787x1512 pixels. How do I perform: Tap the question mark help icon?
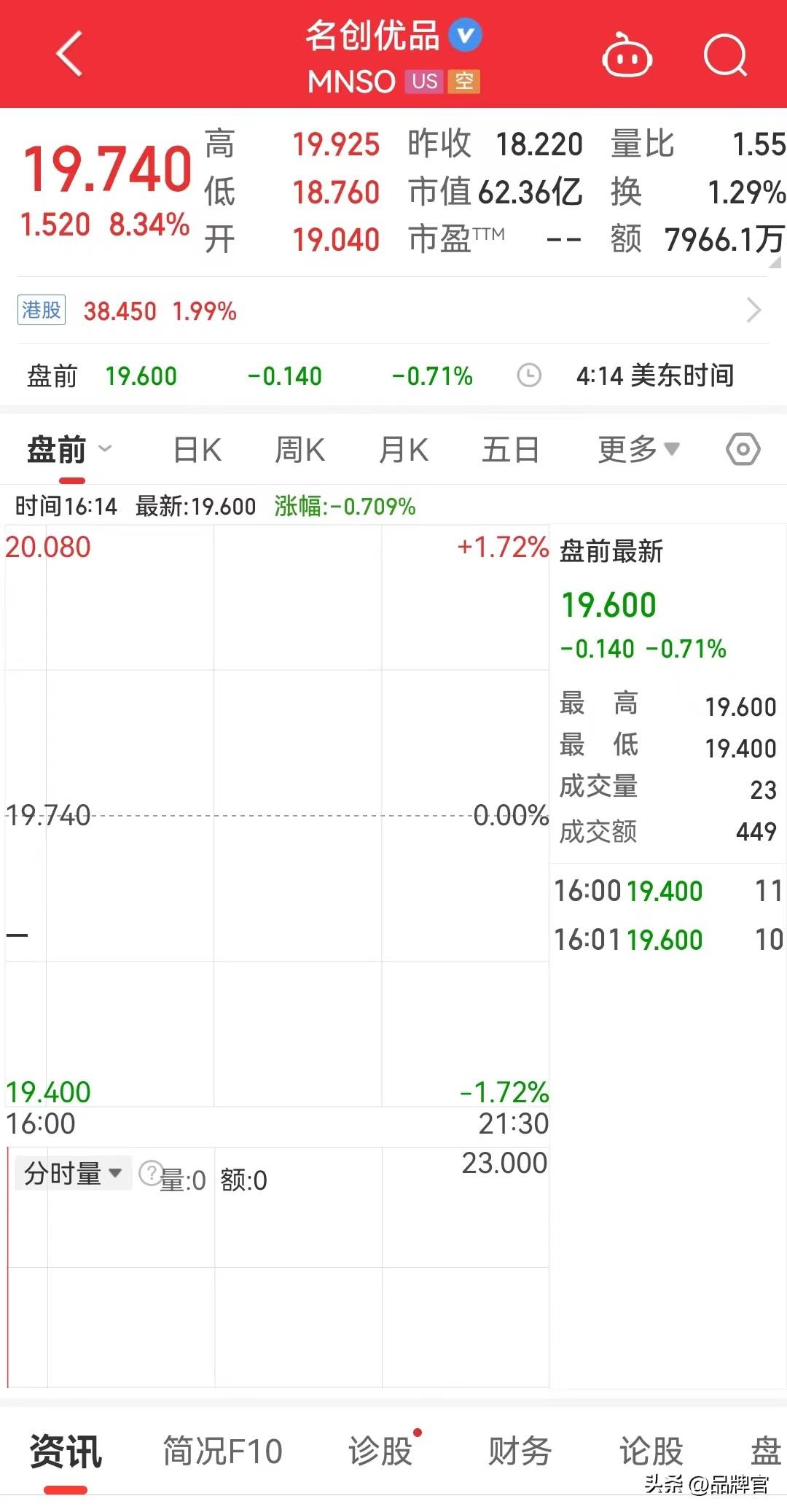(150, 1173)
